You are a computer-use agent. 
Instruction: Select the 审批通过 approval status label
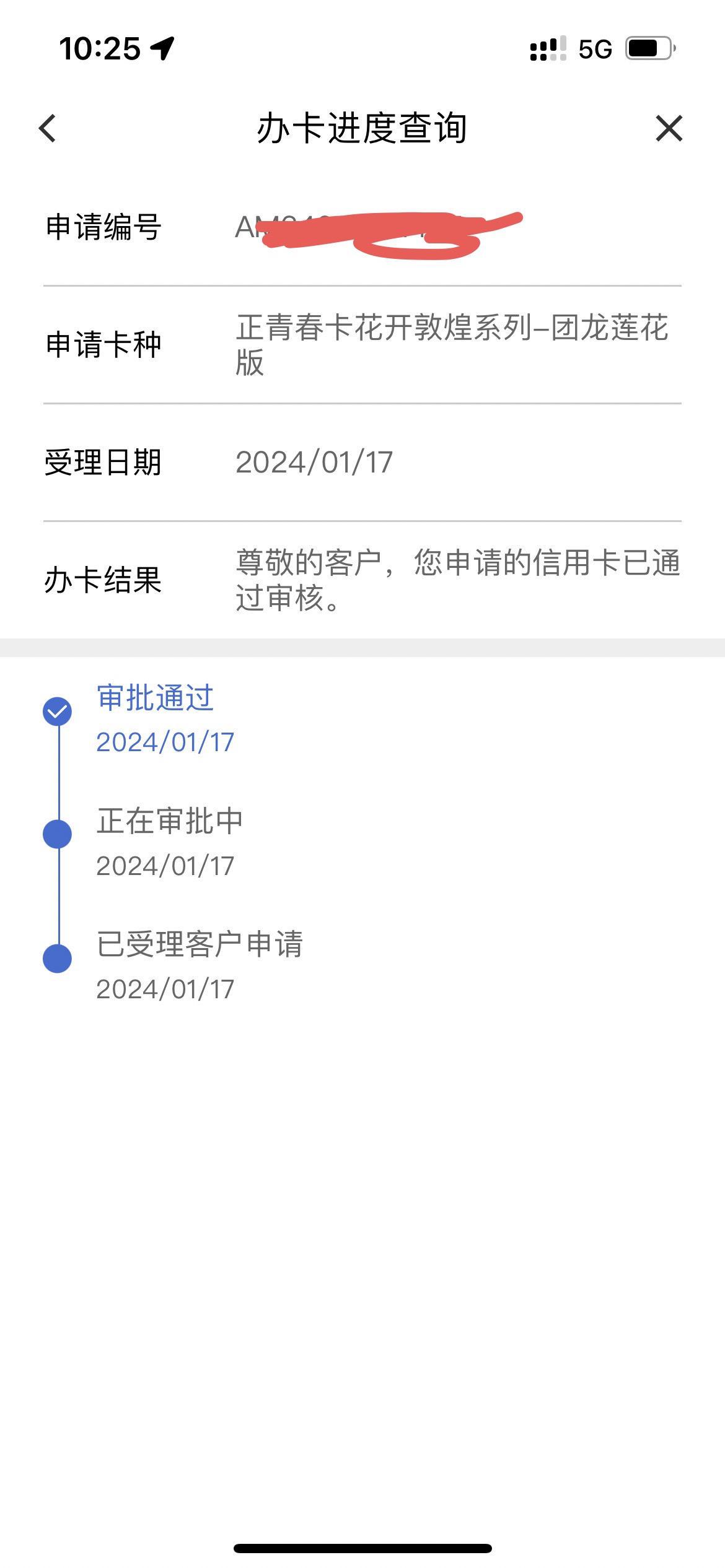click(153, 700)
